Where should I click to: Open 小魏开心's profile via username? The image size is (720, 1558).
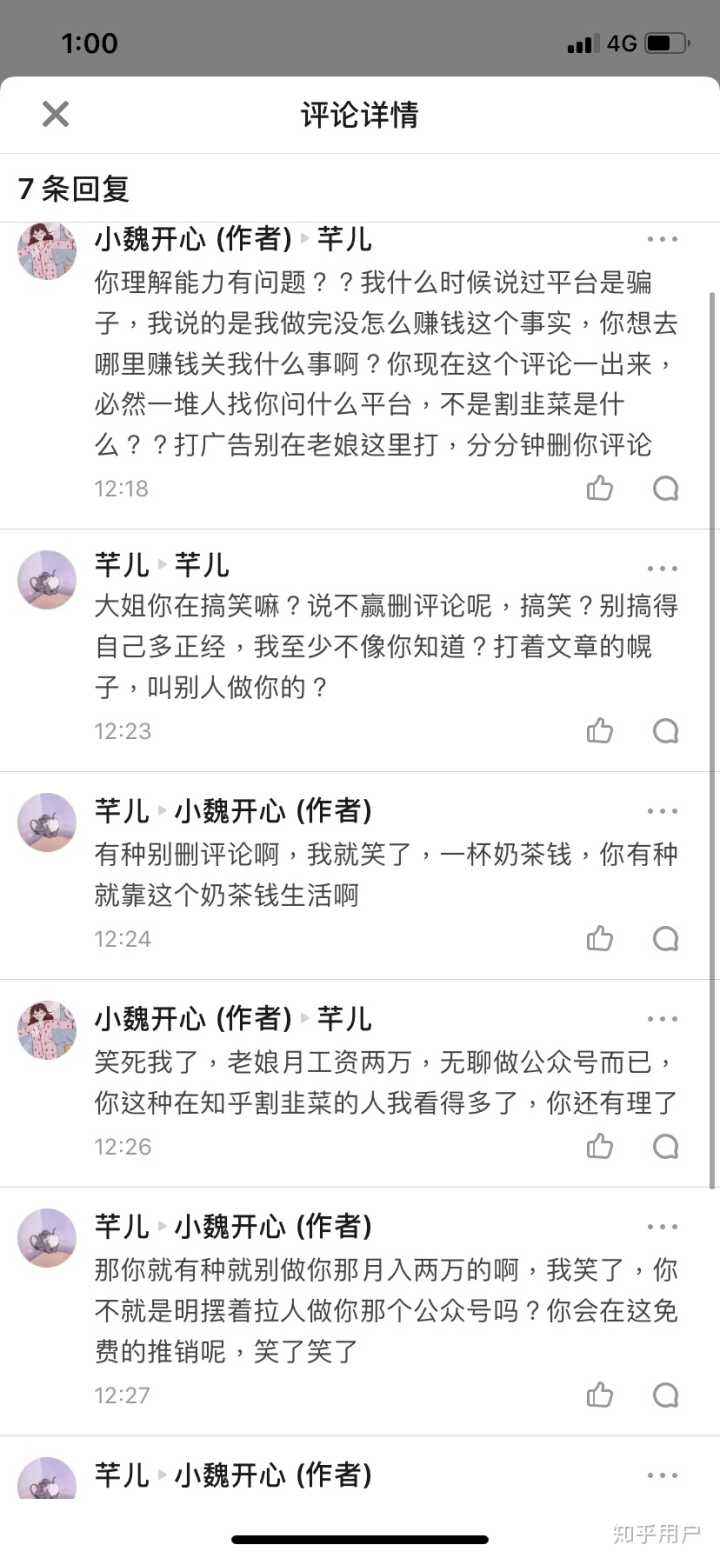(148, 238)
